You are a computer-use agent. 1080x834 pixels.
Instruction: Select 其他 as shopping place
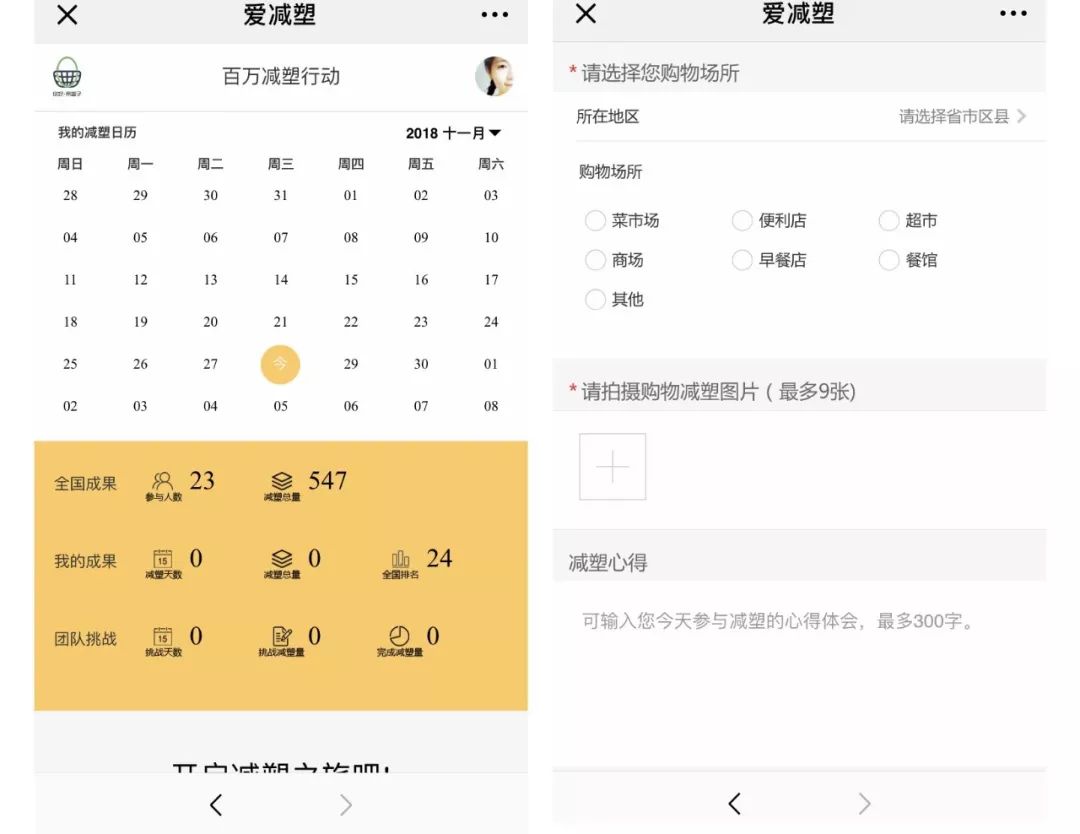596,299
